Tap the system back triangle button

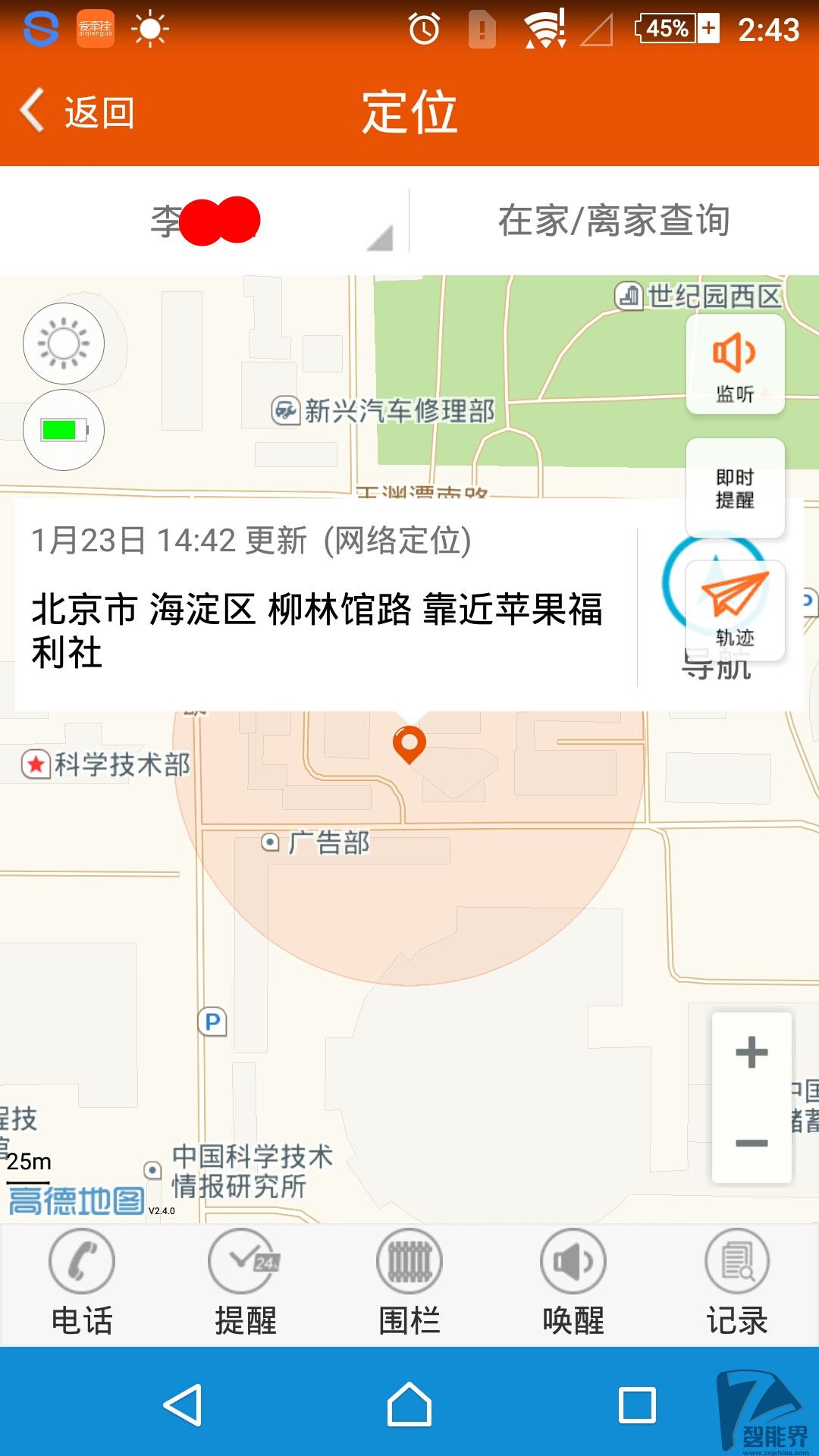tap(183, 1404)
